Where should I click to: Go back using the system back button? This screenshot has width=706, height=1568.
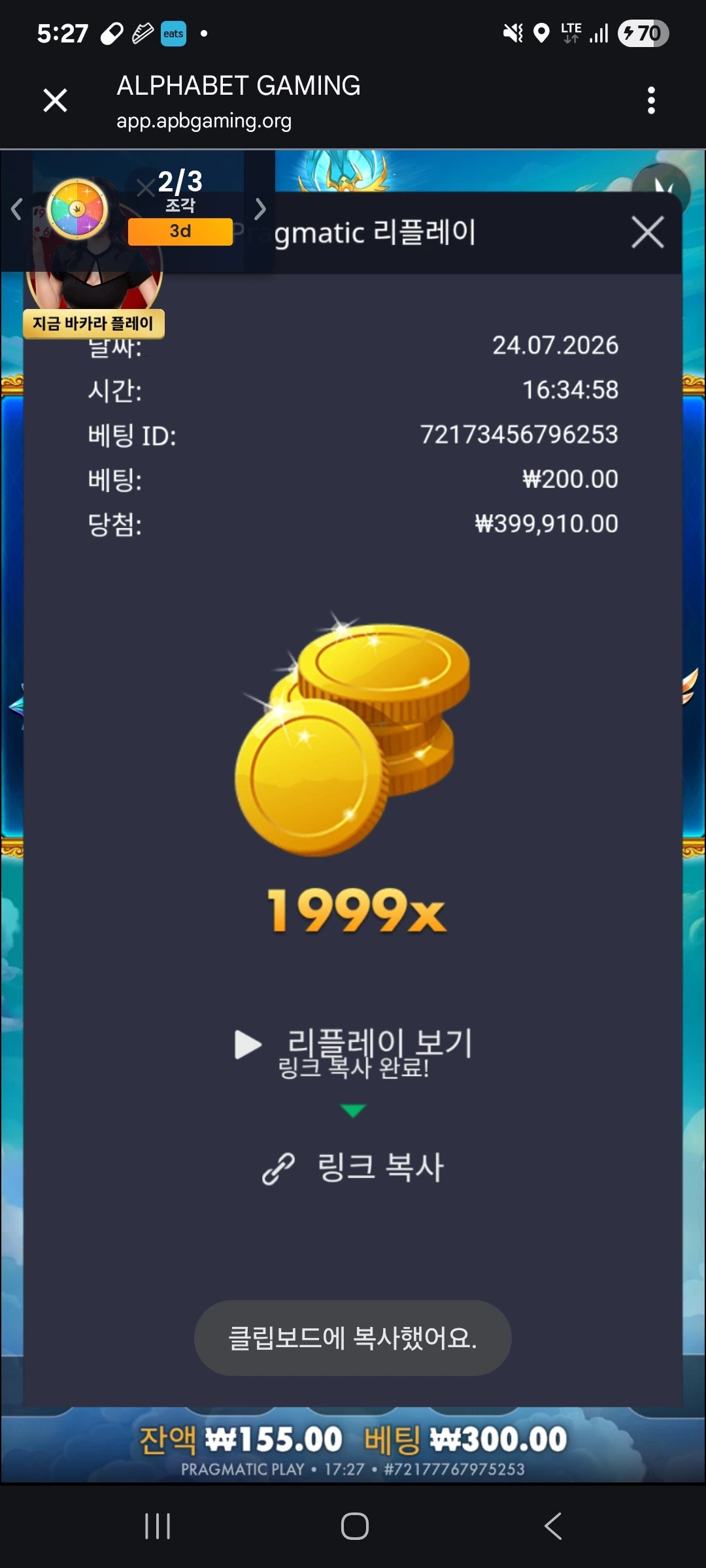pos(553,1526)
